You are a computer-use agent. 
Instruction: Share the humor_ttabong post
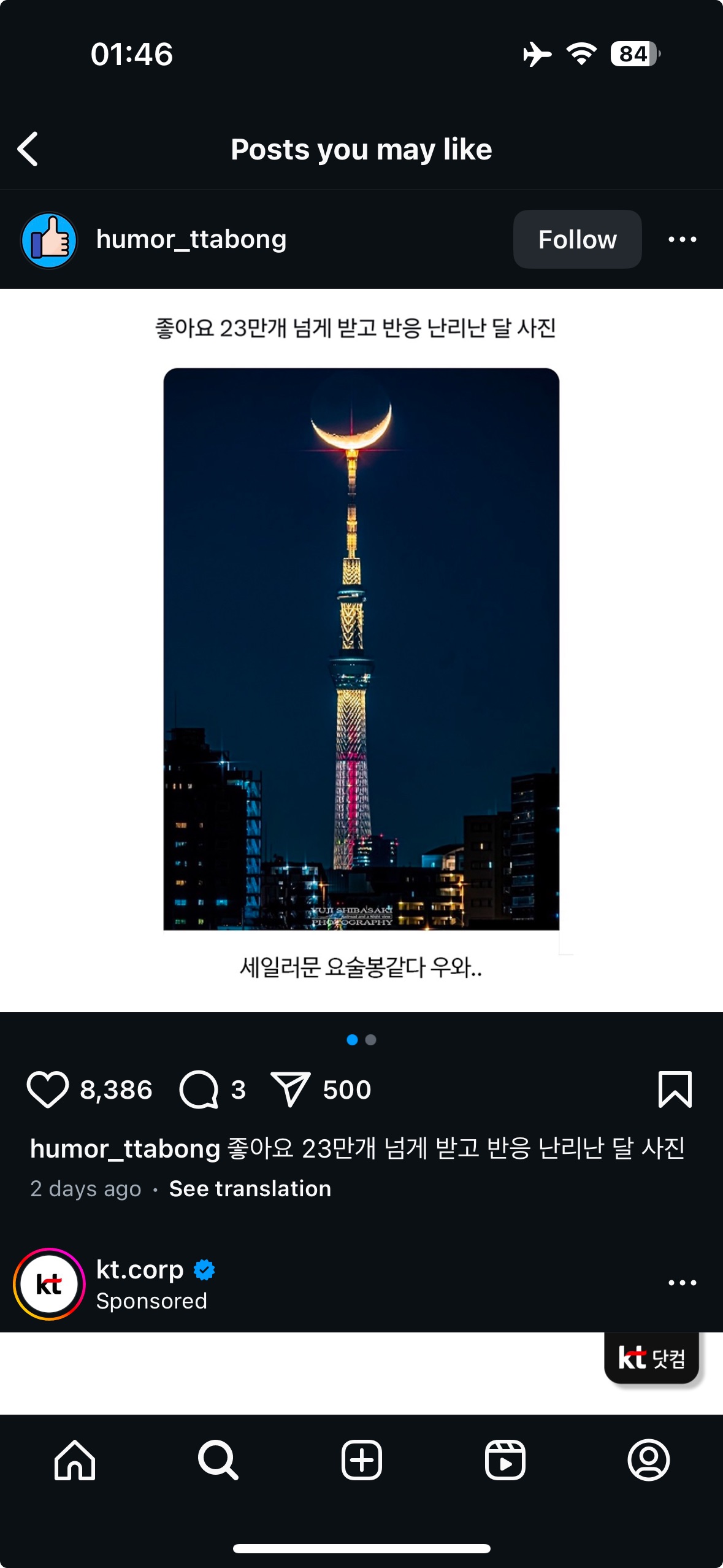[290, 1090]
